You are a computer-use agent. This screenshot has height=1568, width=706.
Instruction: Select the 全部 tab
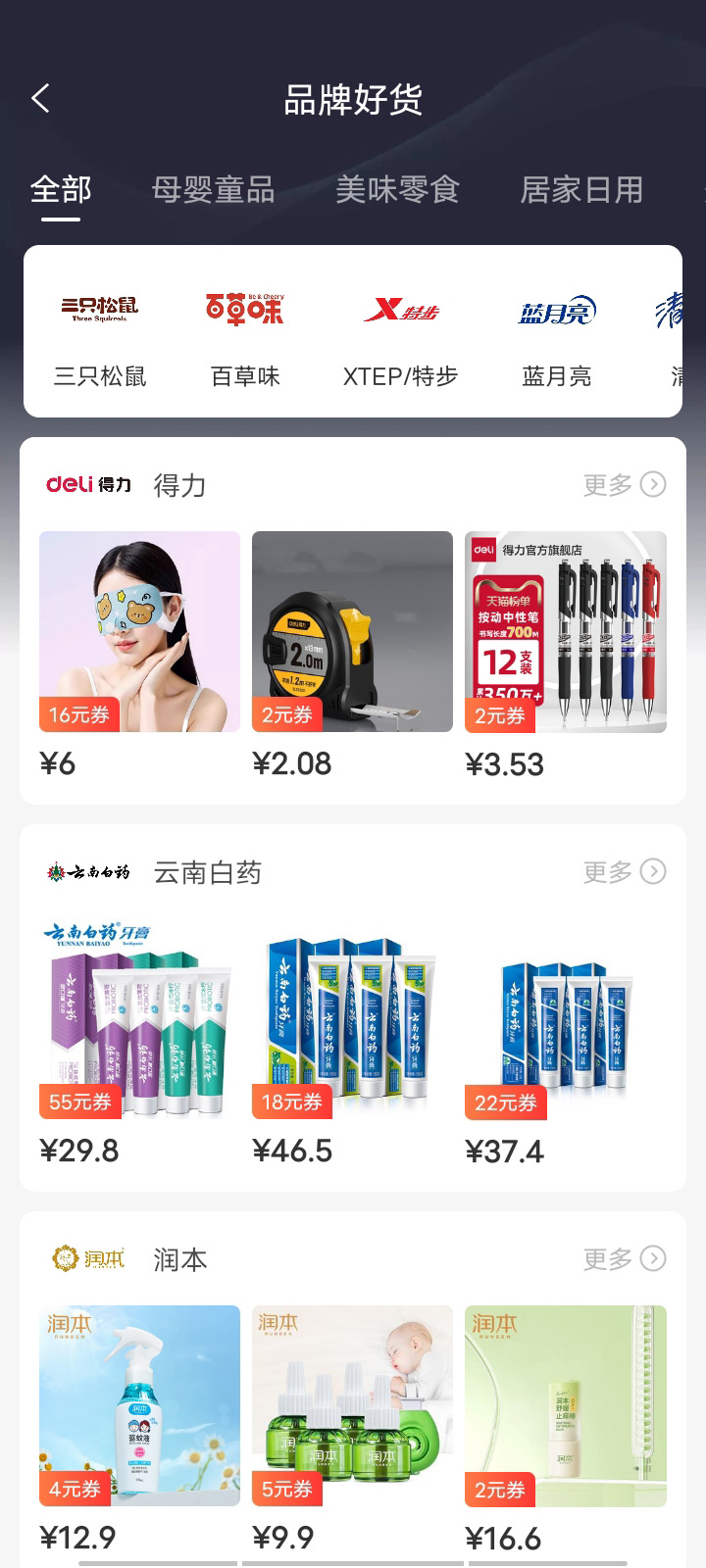tap(61, 189)
